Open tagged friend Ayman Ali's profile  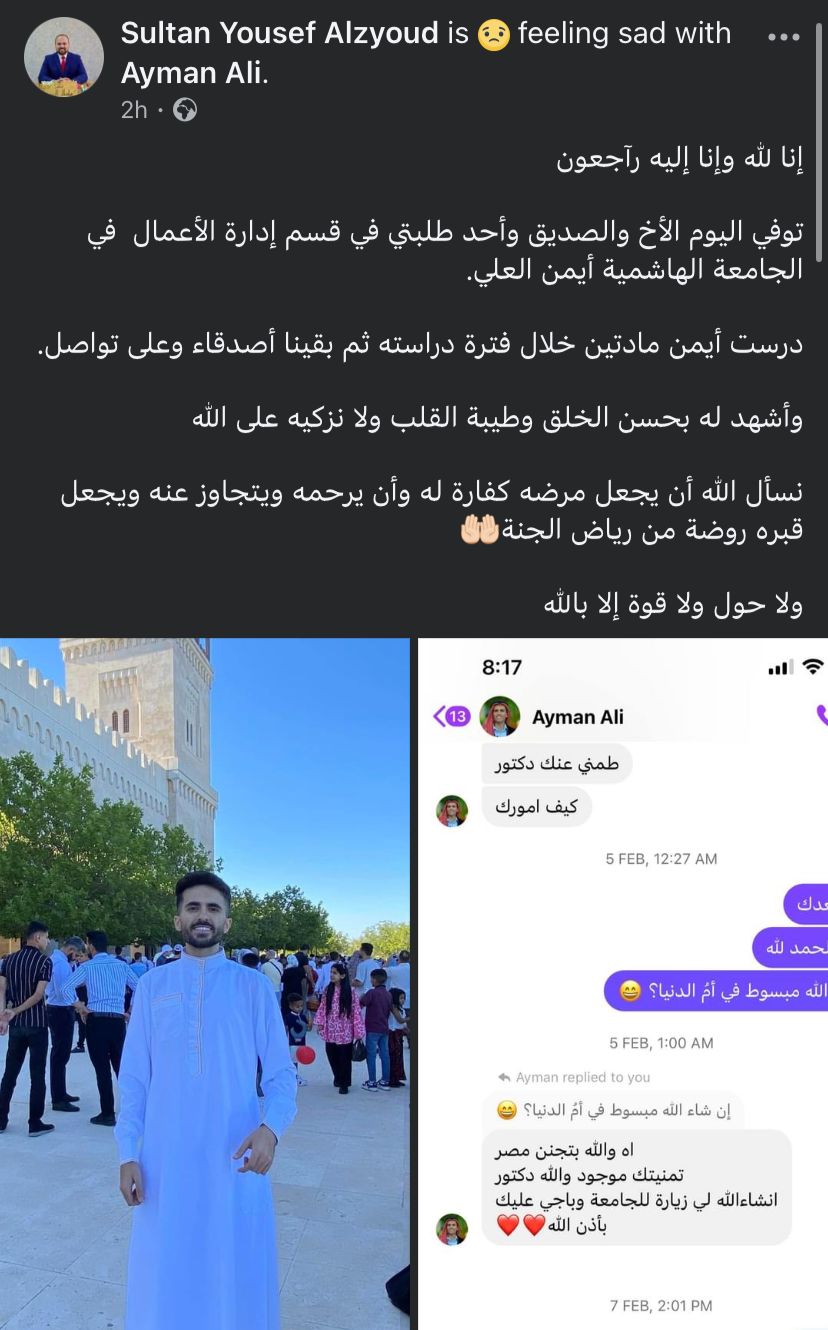pos(192,73)
